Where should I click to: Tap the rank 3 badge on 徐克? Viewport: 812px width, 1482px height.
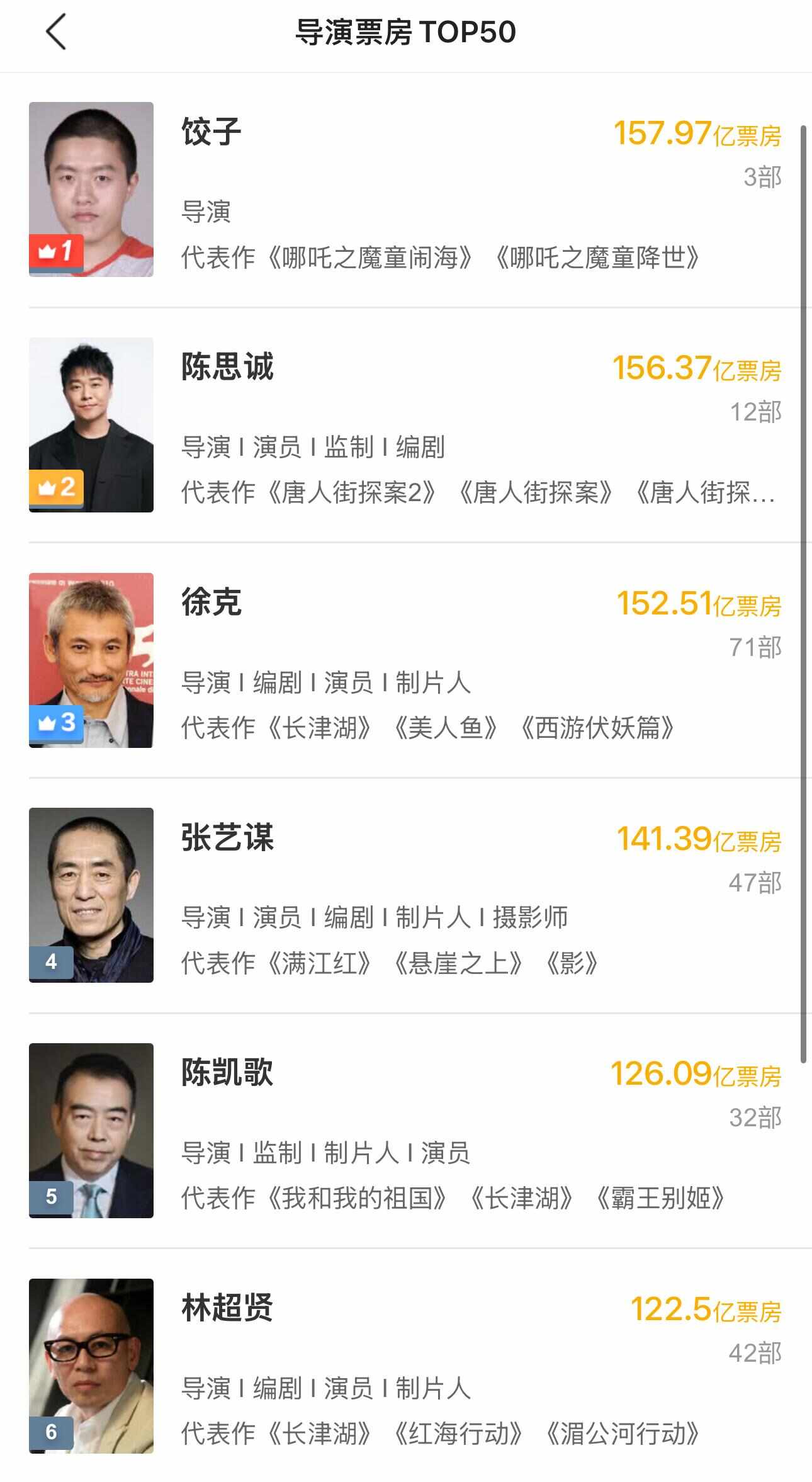coord(56,725)
